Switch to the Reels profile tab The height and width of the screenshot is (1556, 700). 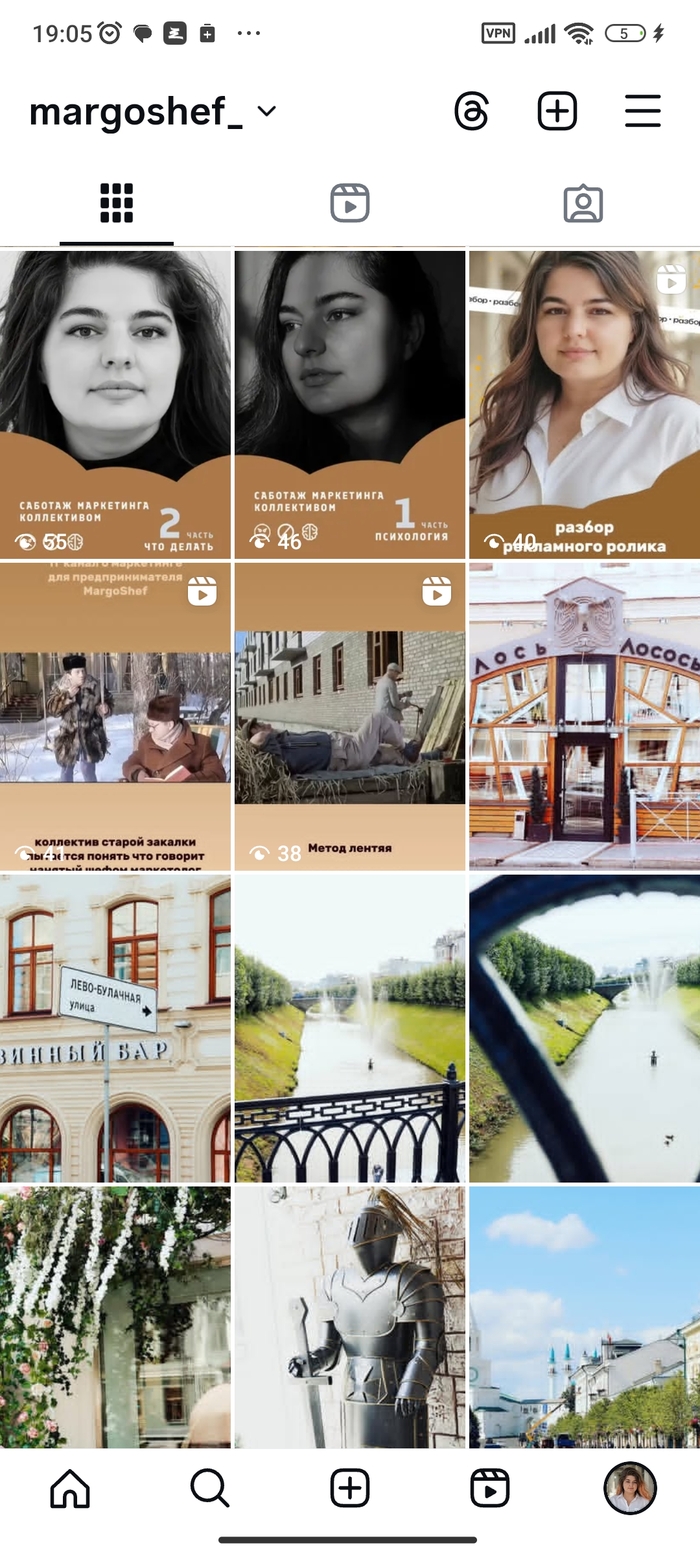pyautogui.click(x=350, y=204)
